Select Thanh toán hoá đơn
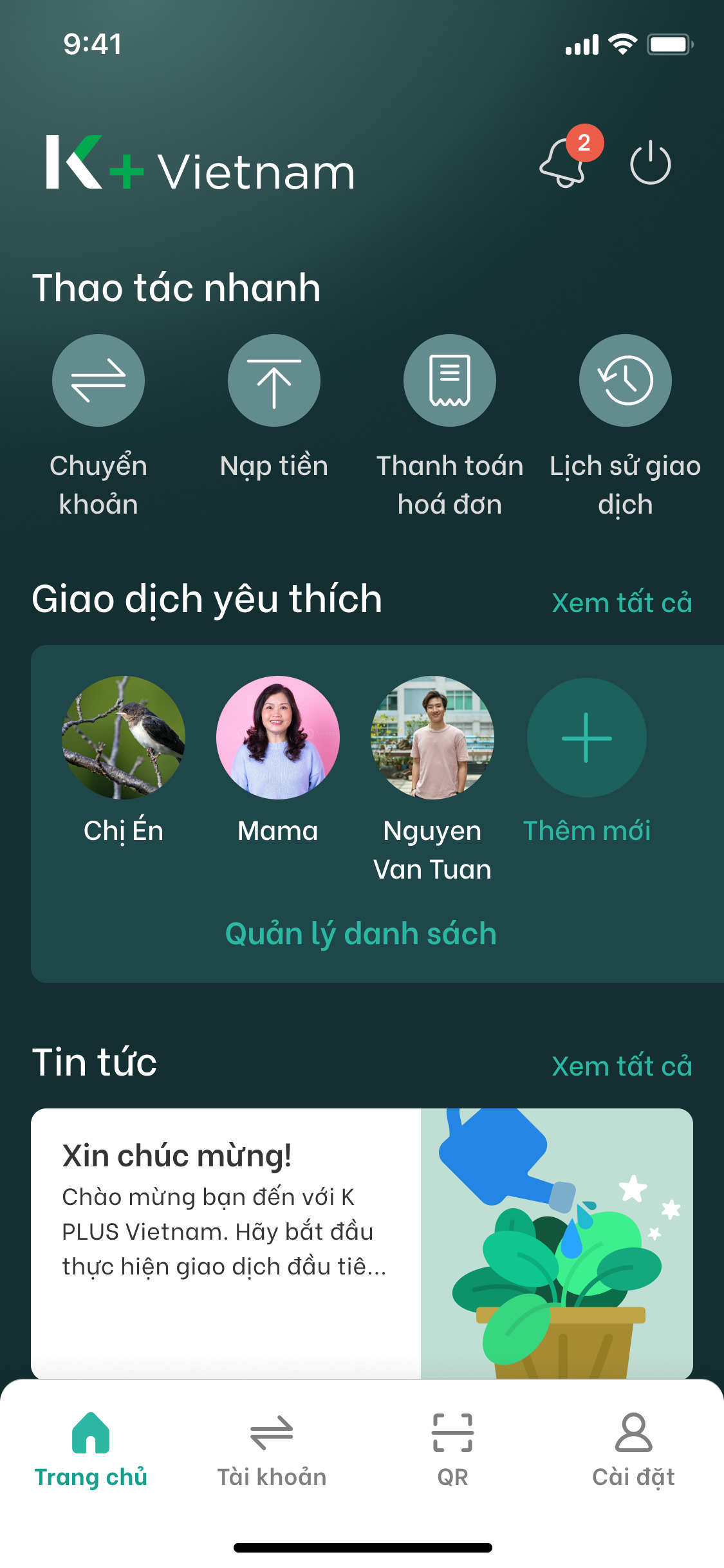The width and height of the screenshot is (724, 1568). pos(450,380)
